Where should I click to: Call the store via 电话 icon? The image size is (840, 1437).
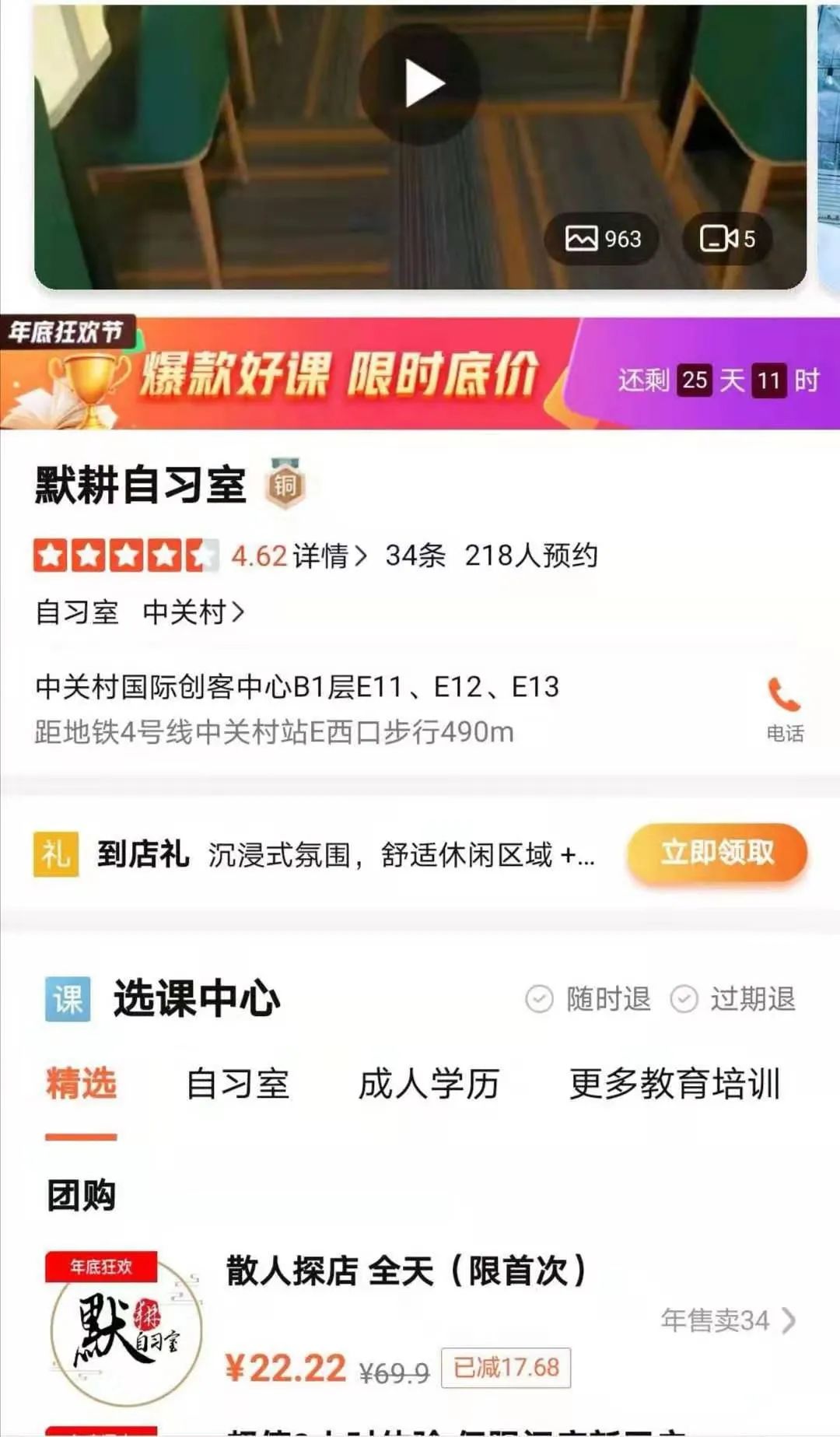(x=784, y=707)
